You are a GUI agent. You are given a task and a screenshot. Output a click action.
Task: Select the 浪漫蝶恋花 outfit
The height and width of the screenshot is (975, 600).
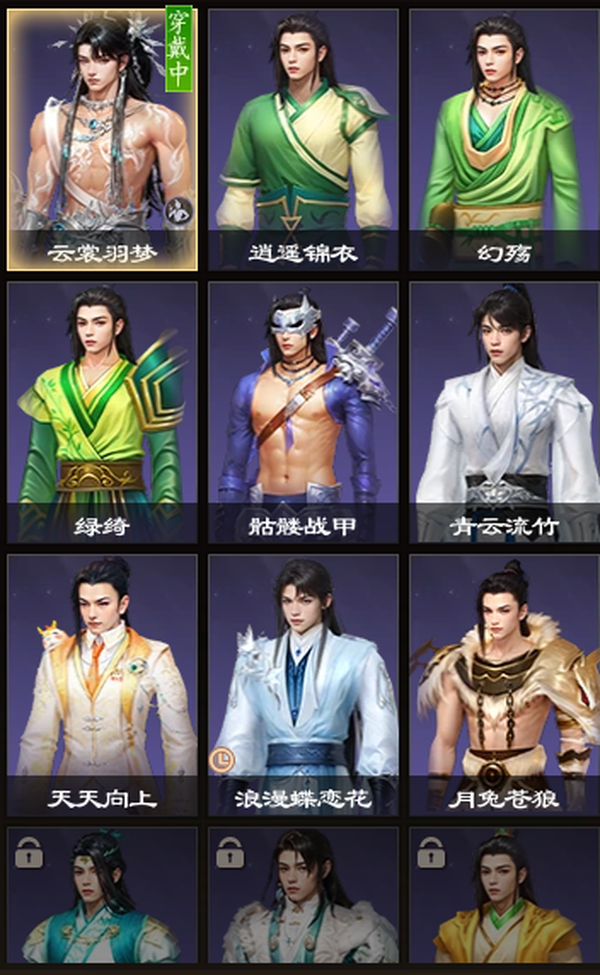click(303, 685)
